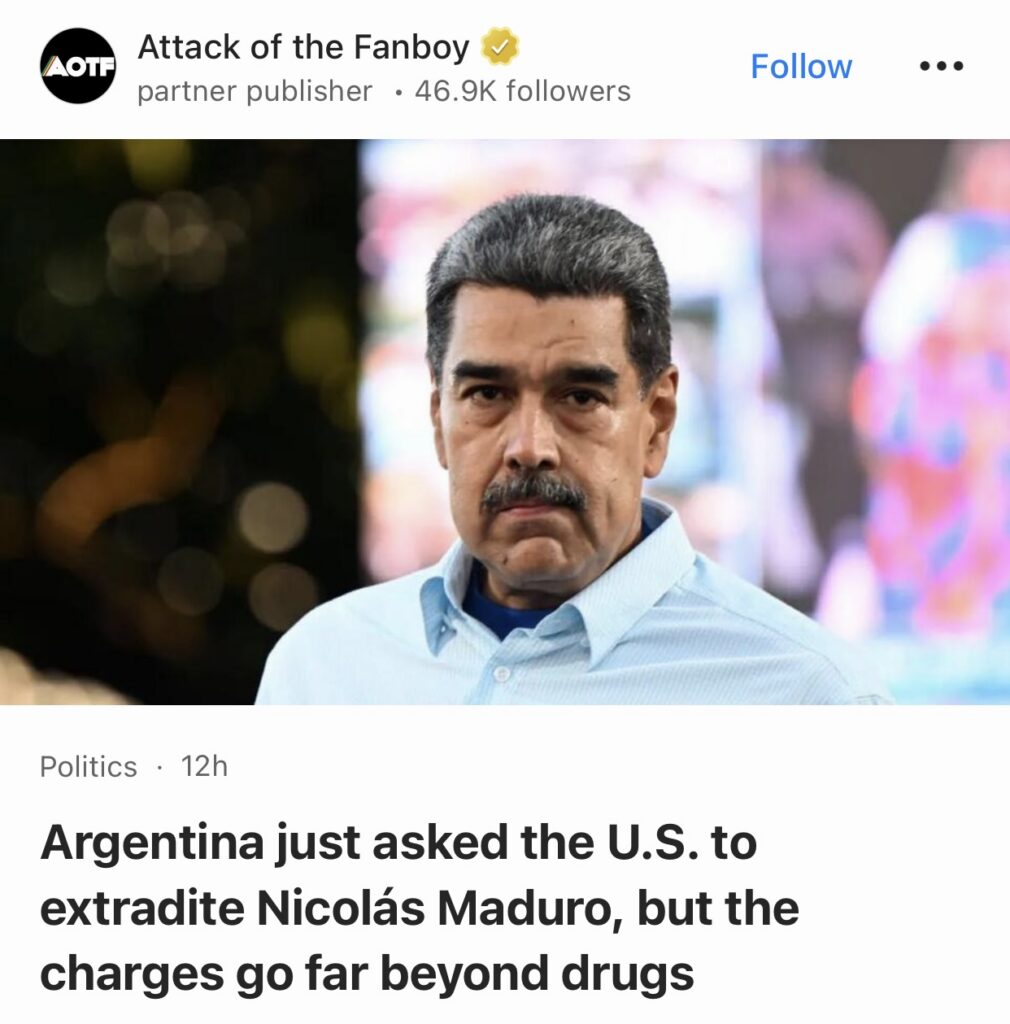Tap the AOTF publisher avatar

point(78,66)
